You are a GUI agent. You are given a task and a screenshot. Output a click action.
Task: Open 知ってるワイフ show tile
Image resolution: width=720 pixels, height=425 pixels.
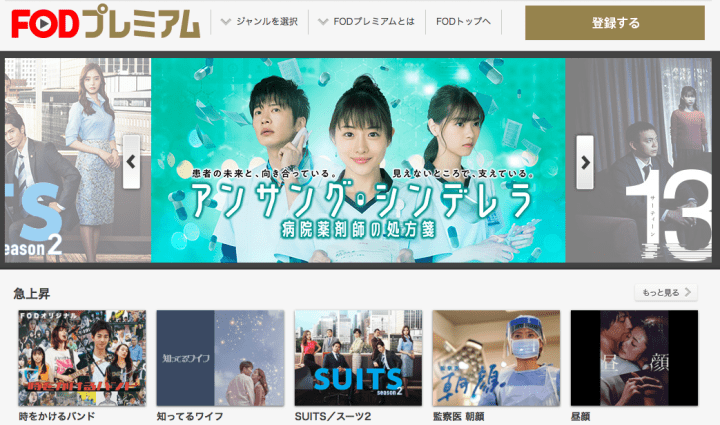point(220,357)
